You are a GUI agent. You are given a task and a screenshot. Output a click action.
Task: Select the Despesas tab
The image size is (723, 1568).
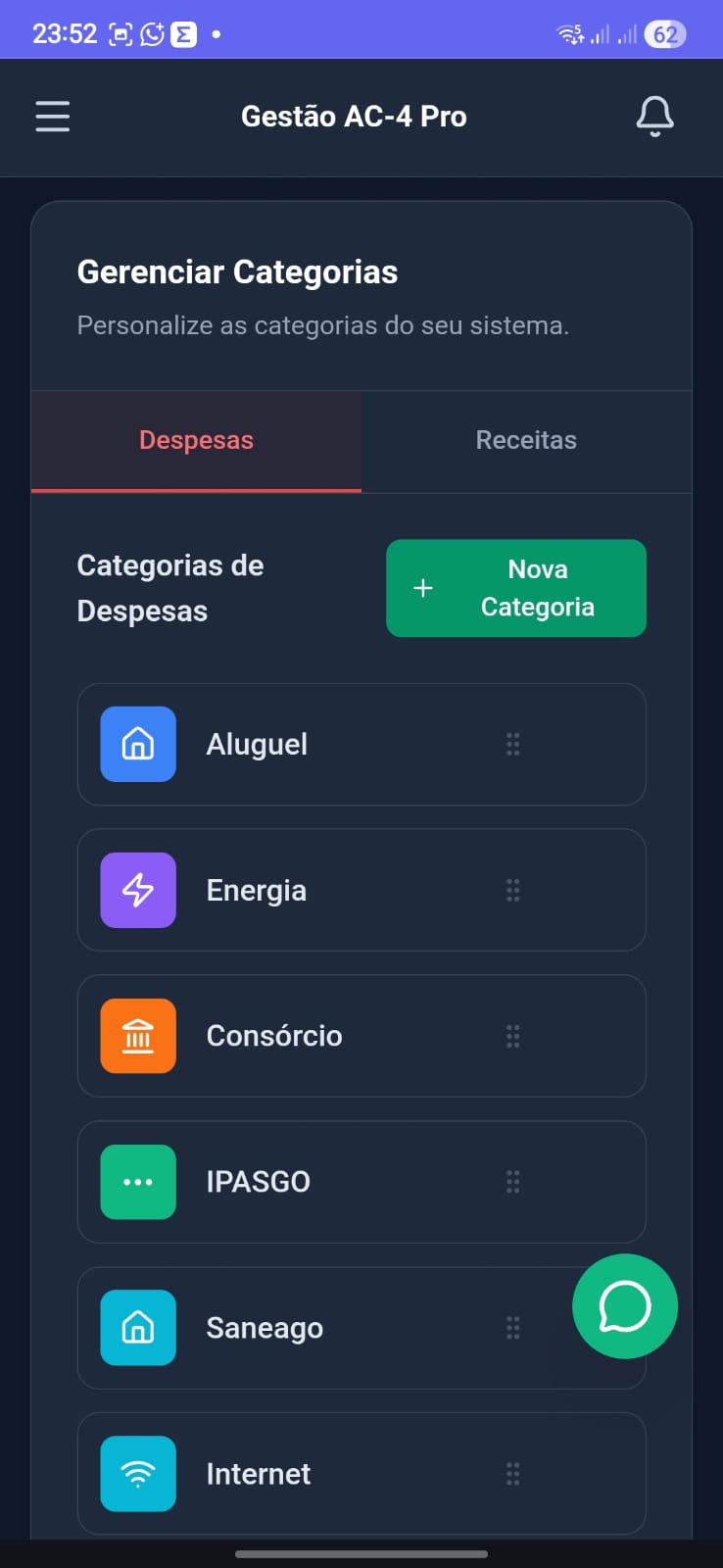point(196,440)
